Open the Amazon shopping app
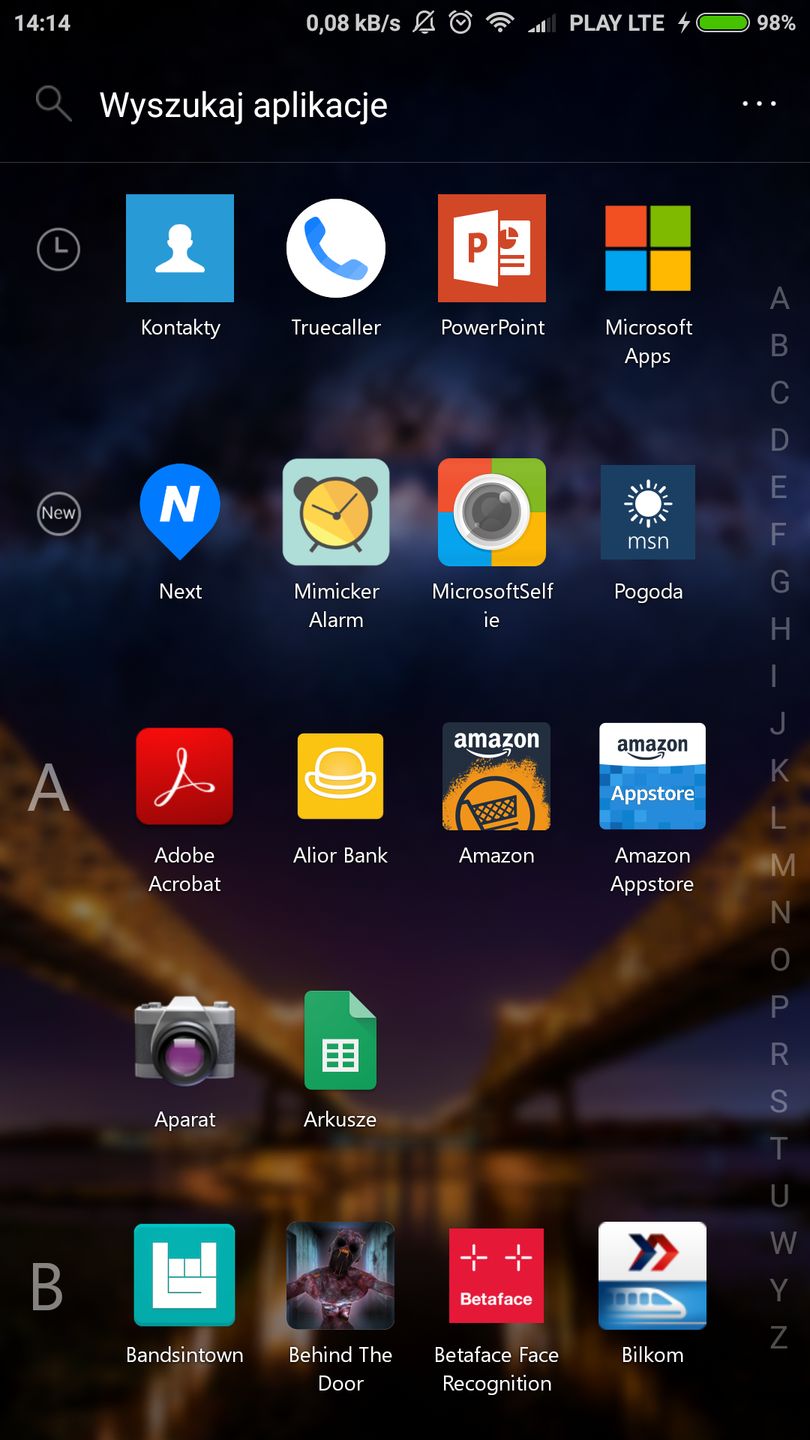The height and width of the screenshot is (1440, 810). [496, 777]
